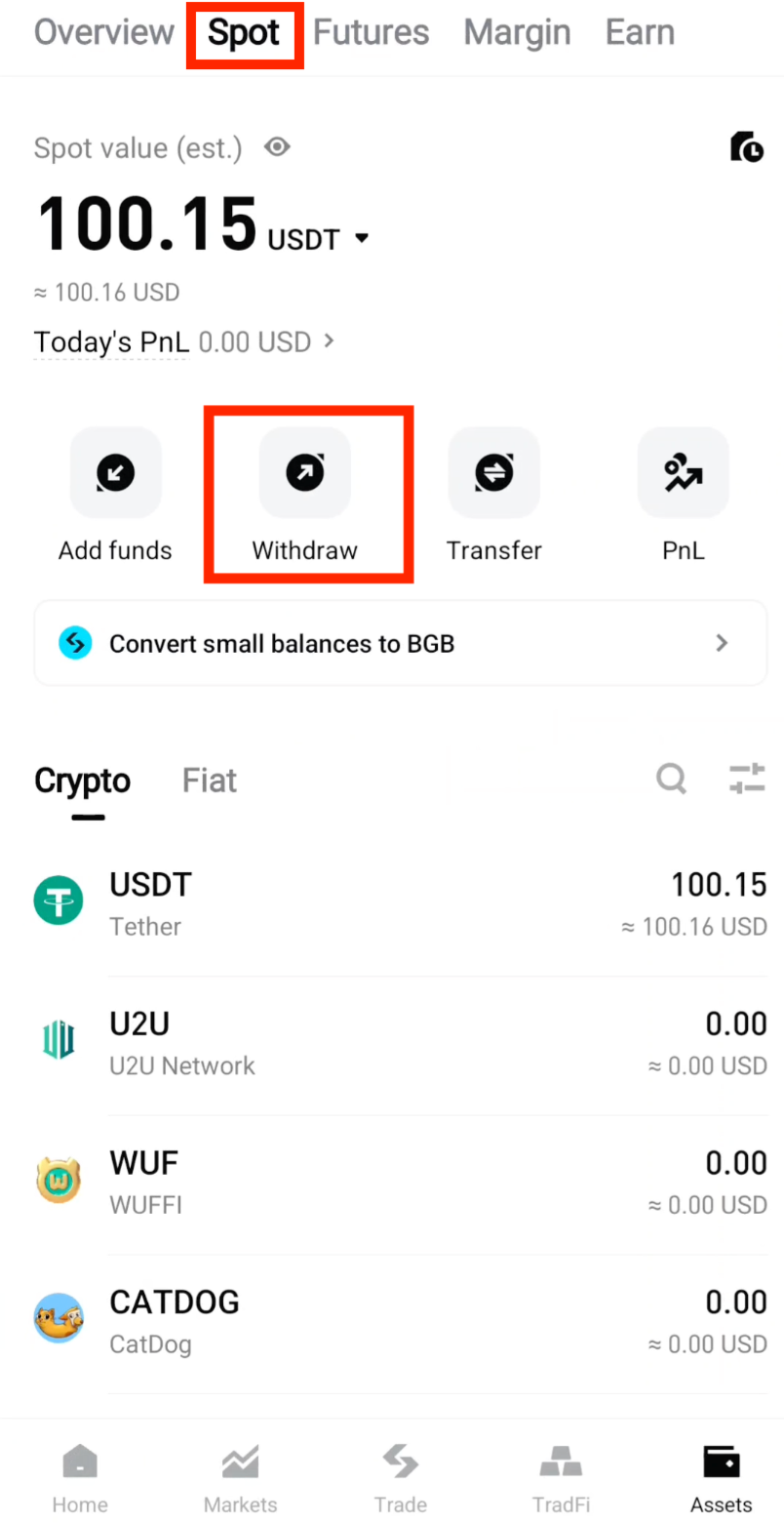The height and width of the screenshot is (1524, 784).
Task: Toggle balance visibility with the eye icon
Action: (277, 147)
